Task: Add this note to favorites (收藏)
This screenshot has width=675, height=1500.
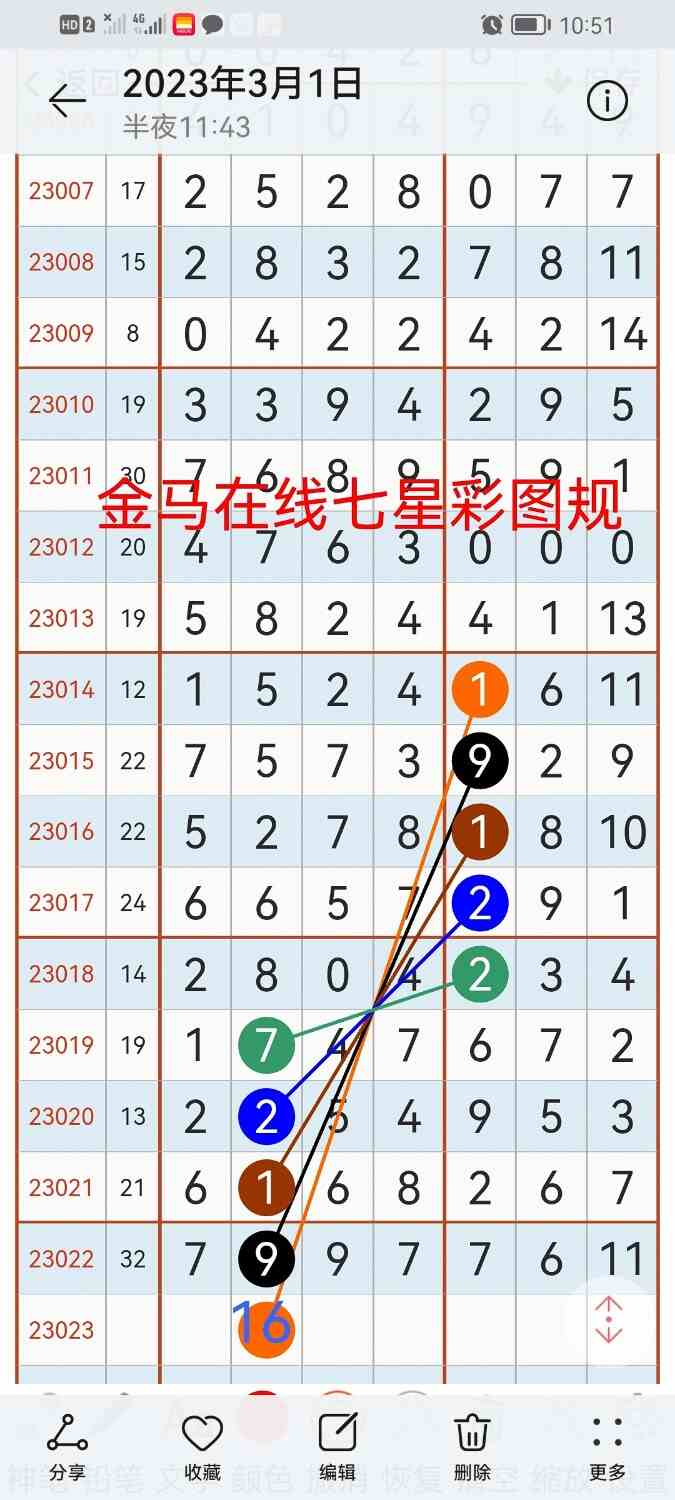Action: (x=202, y=1446)
